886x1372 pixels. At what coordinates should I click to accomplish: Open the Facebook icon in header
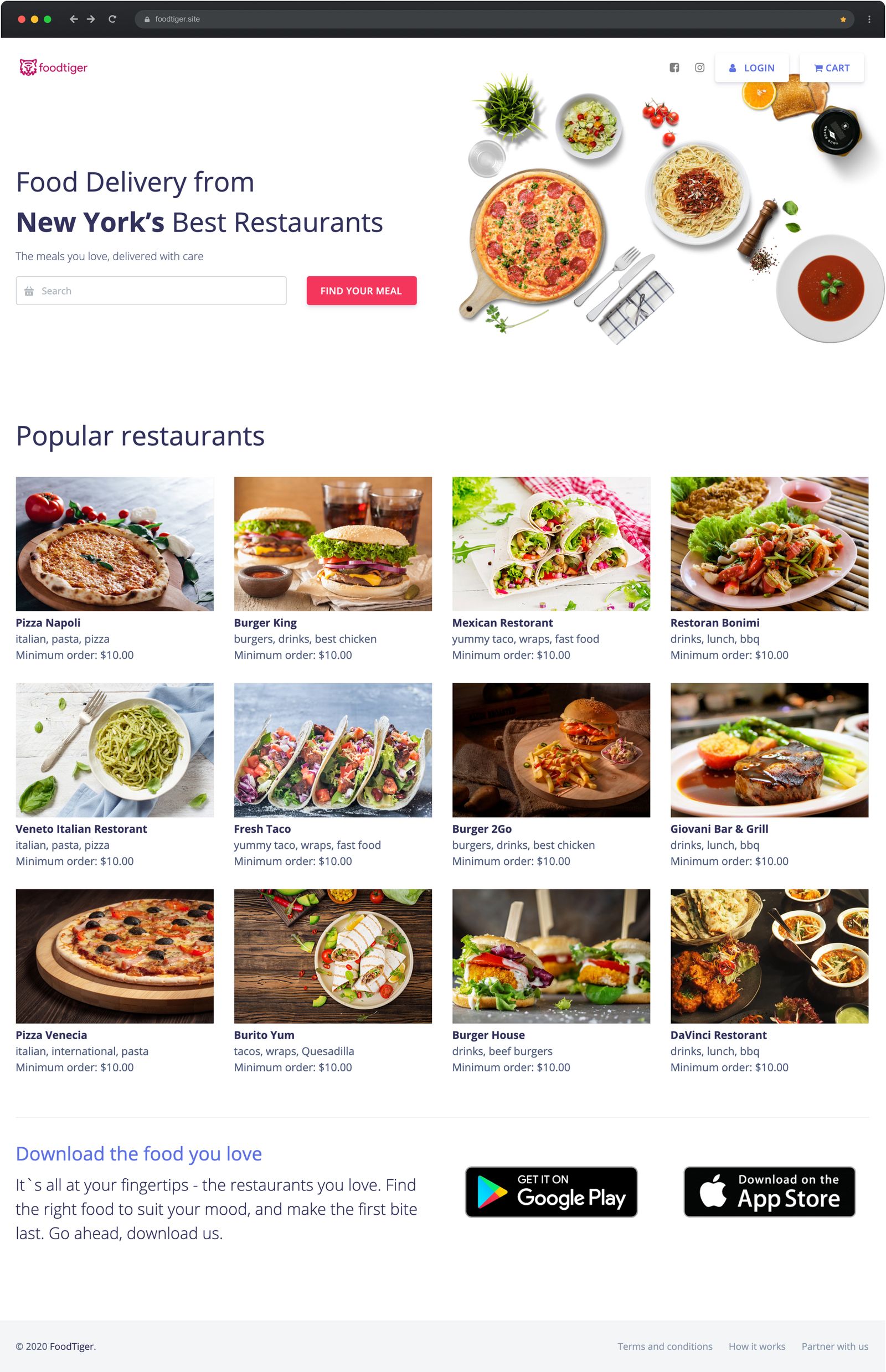(674, 68)
